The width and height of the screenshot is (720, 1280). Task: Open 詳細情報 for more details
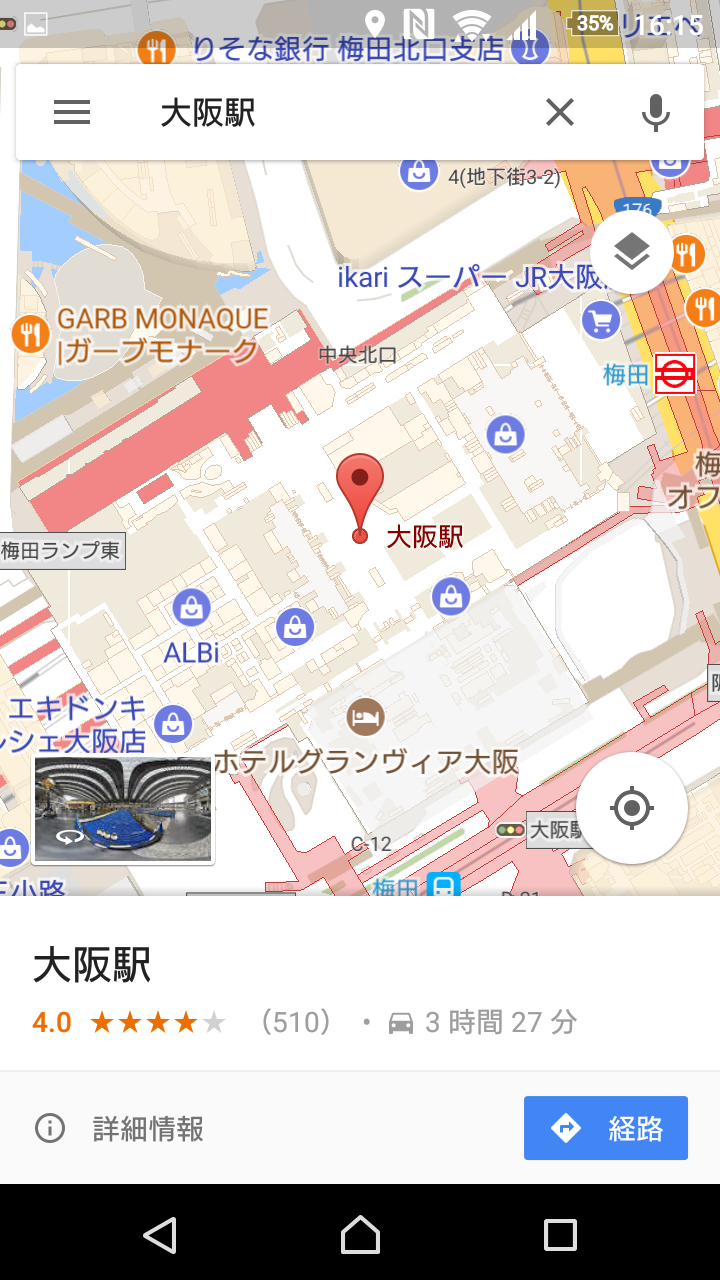point(120,1129)
